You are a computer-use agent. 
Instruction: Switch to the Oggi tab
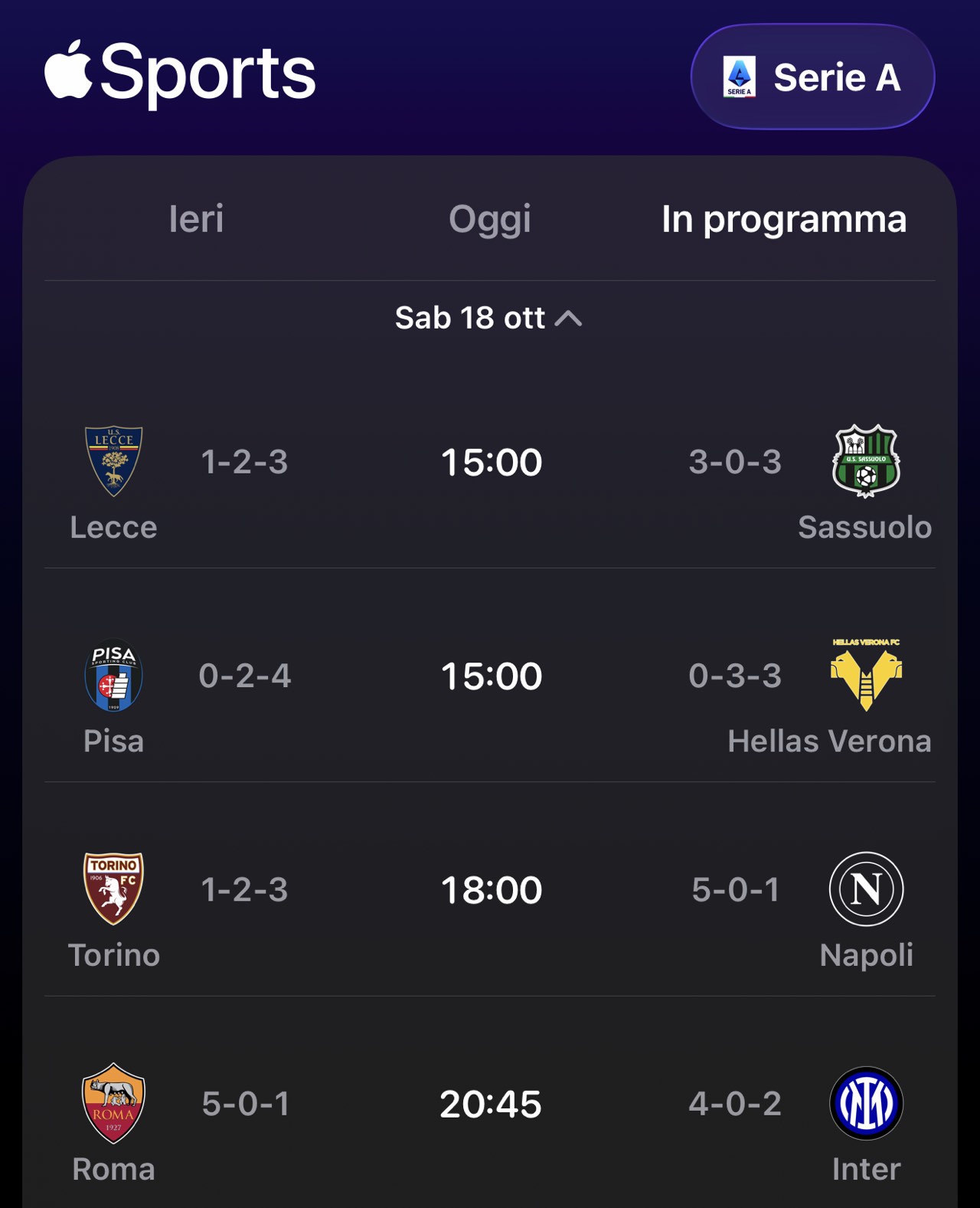(489, 219)
